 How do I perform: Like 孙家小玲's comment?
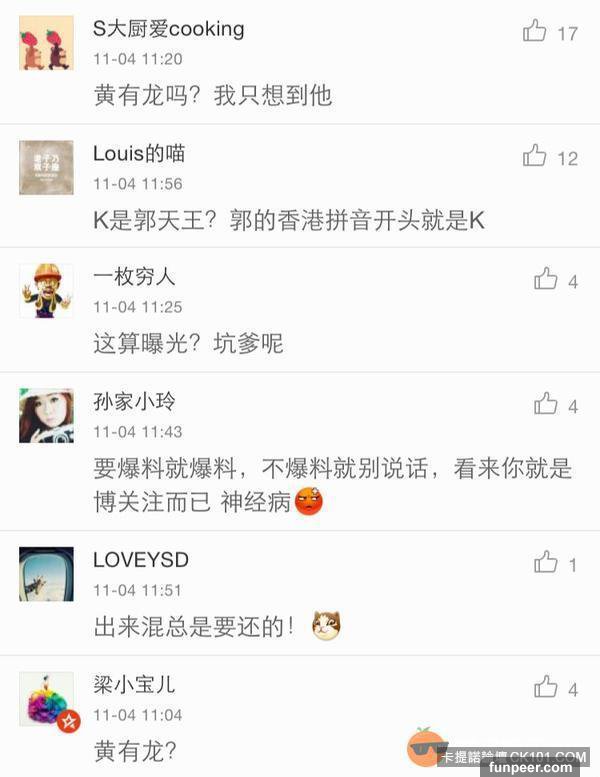click(545, 404)
